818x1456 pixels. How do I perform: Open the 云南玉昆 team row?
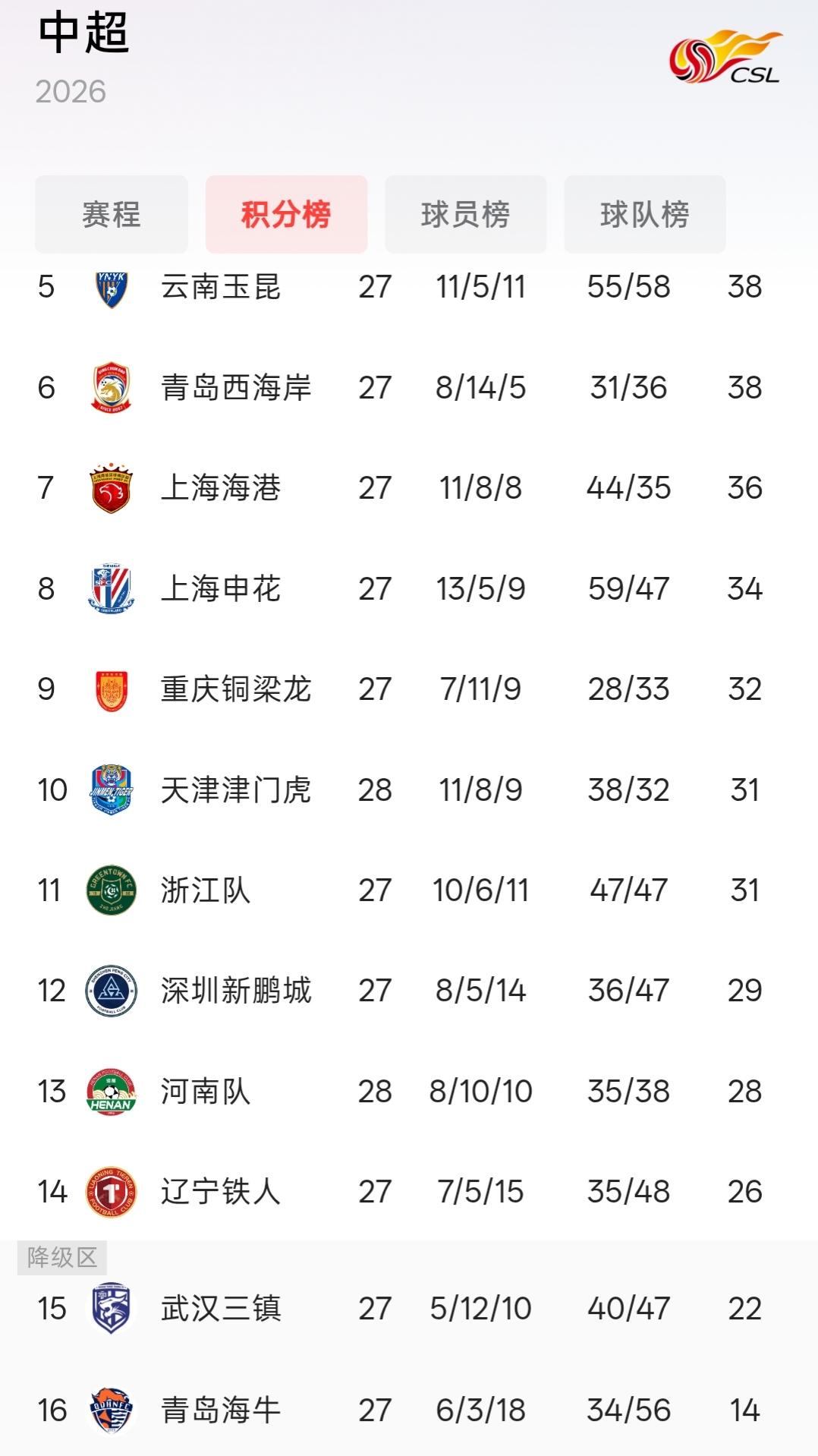(409, 287)
